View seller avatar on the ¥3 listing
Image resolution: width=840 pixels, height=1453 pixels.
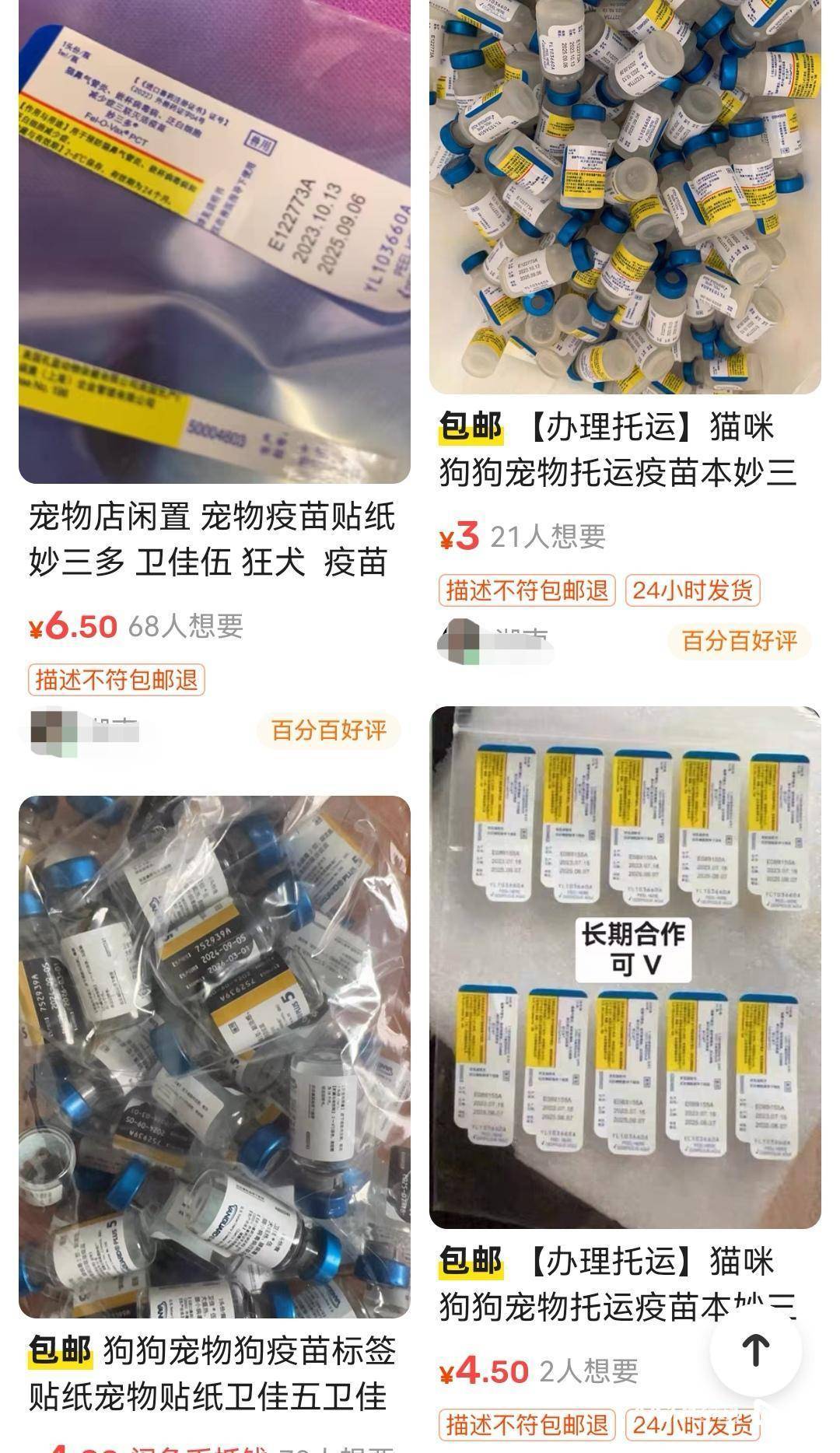(460, 642)
